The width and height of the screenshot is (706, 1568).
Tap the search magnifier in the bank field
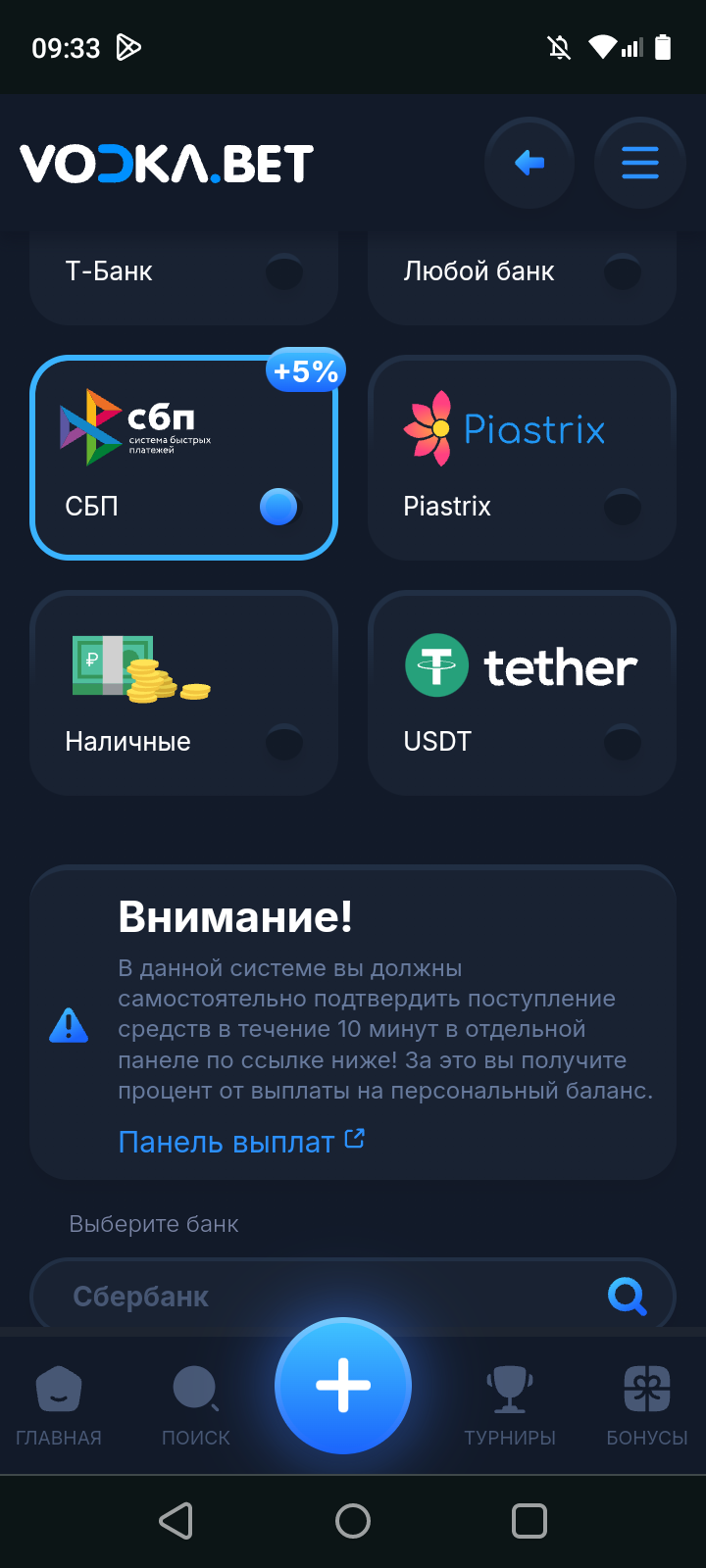[627, 1297]
